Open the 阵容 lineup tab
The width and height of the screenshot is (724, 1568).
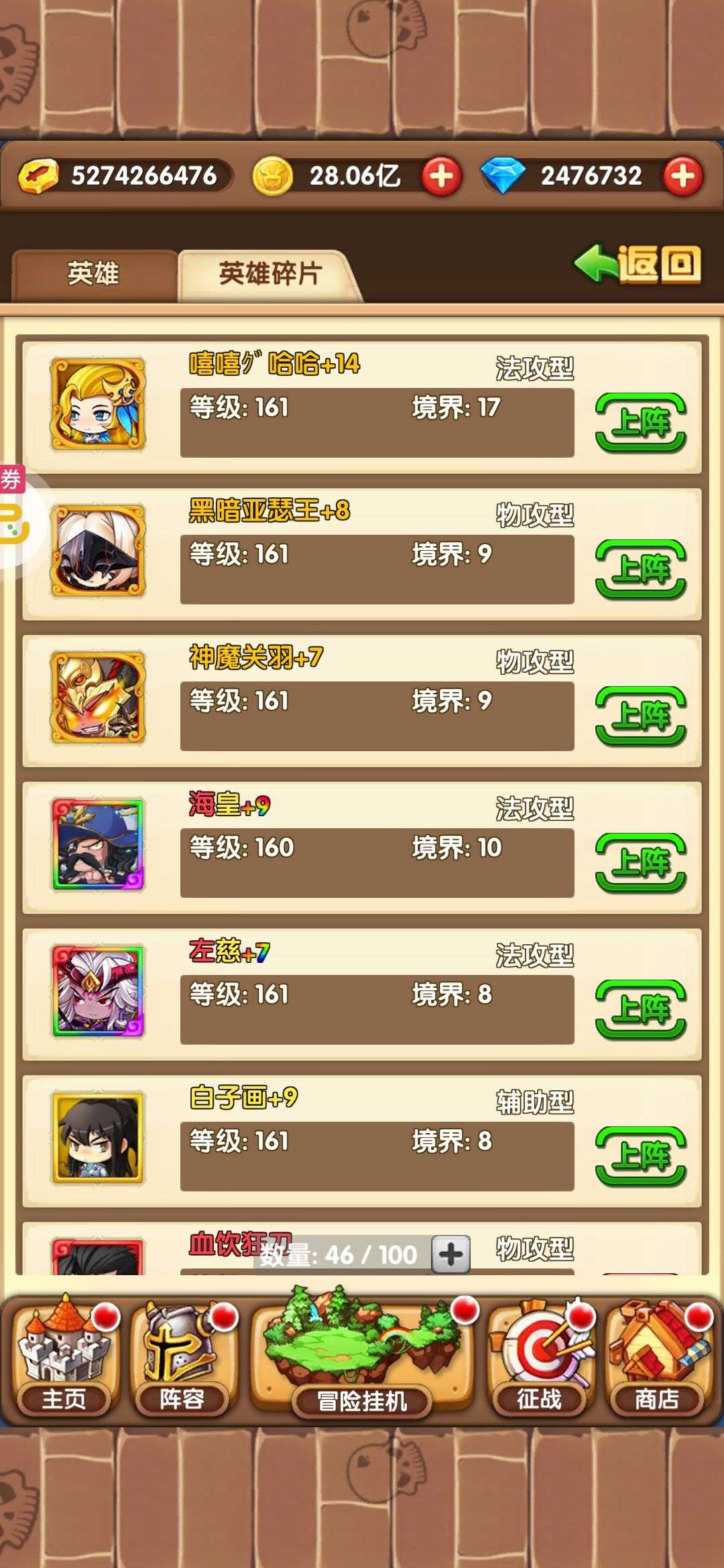[182, 1360]
